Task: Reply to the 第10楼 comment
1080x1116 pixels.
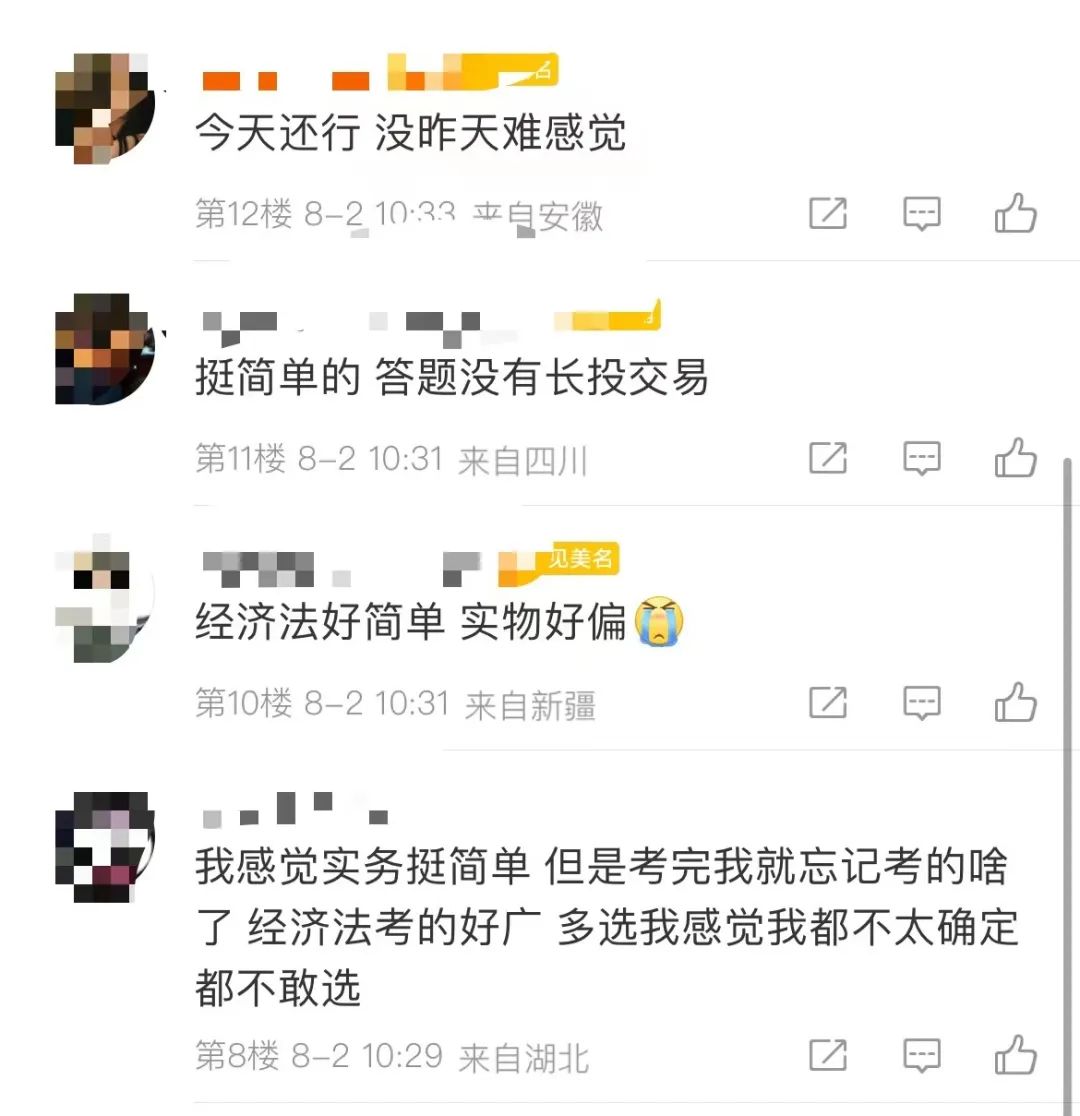Action: (x=921, y=703)
